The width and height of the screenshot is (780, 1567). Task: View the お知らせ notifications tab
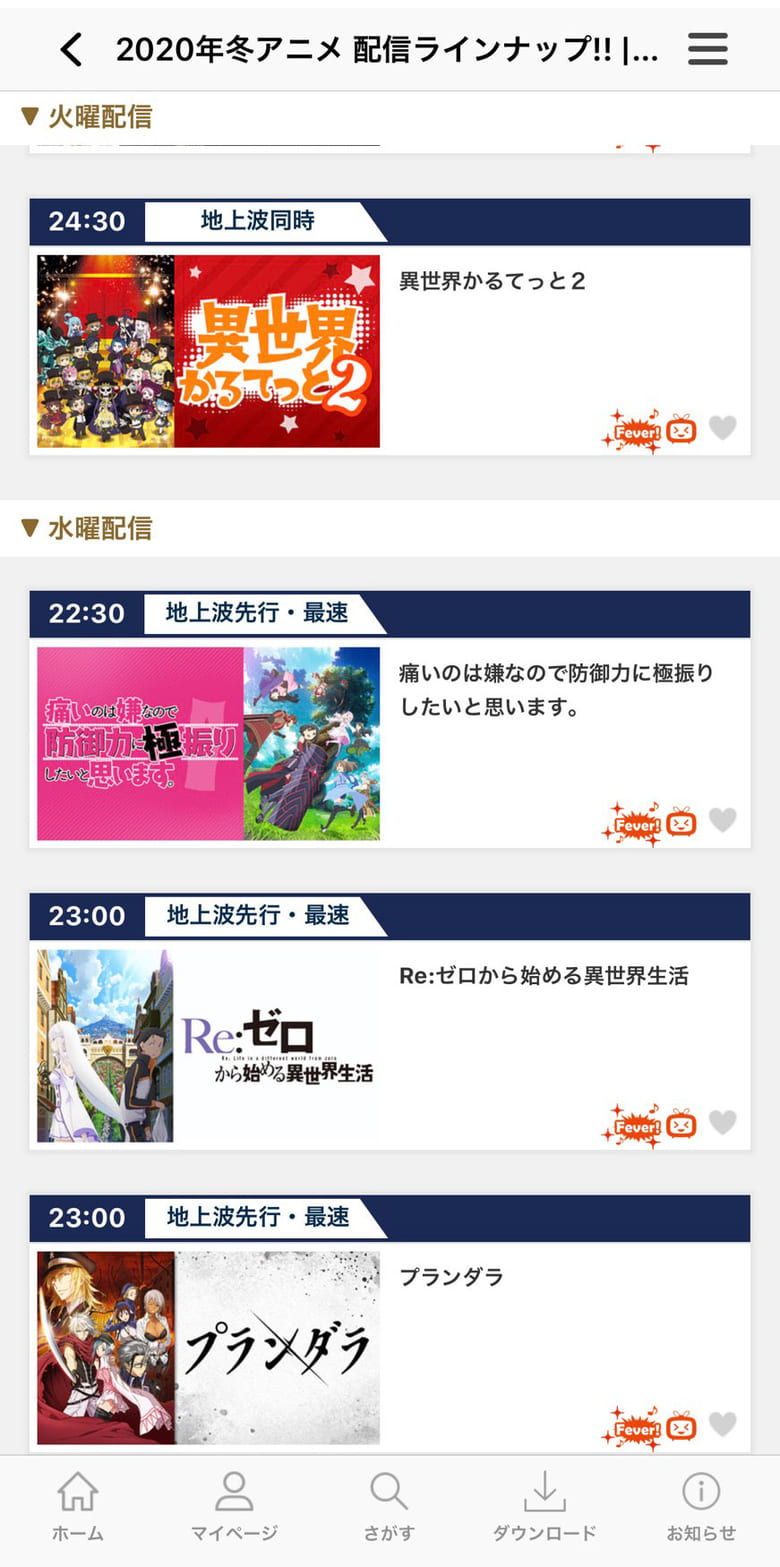tap(701, 1507)
